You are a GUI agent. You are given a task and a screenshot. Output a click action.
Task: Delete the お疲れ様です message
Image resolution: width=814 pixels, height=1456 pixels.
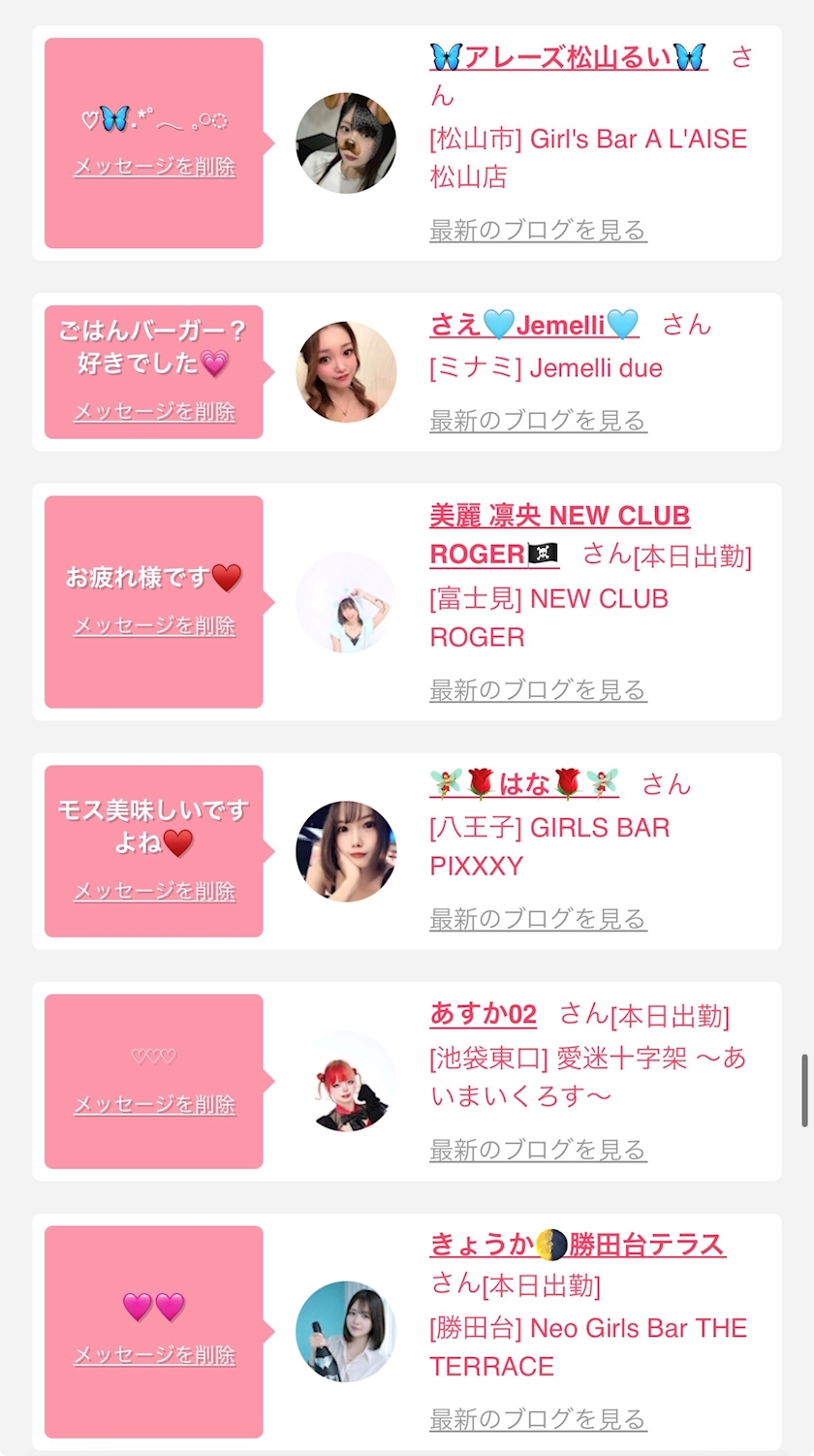pos(155,626)
